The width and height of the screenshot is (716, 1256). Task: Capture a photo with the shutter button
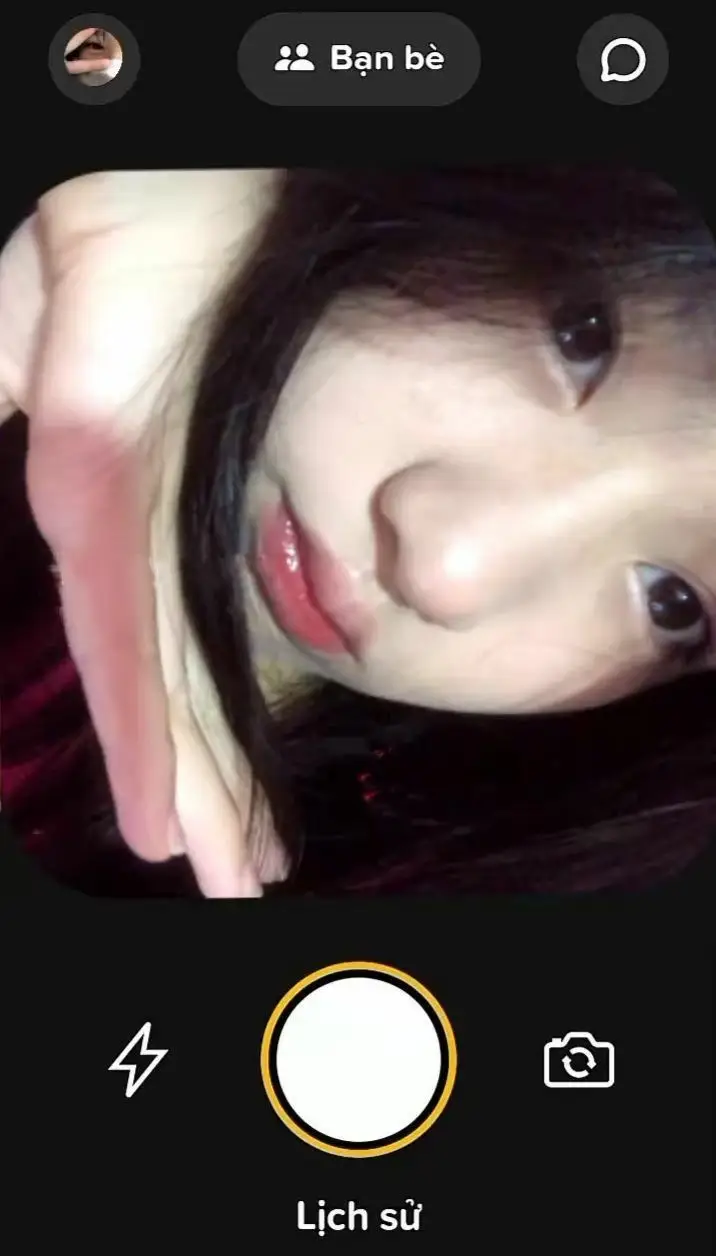pos(359,1060)
